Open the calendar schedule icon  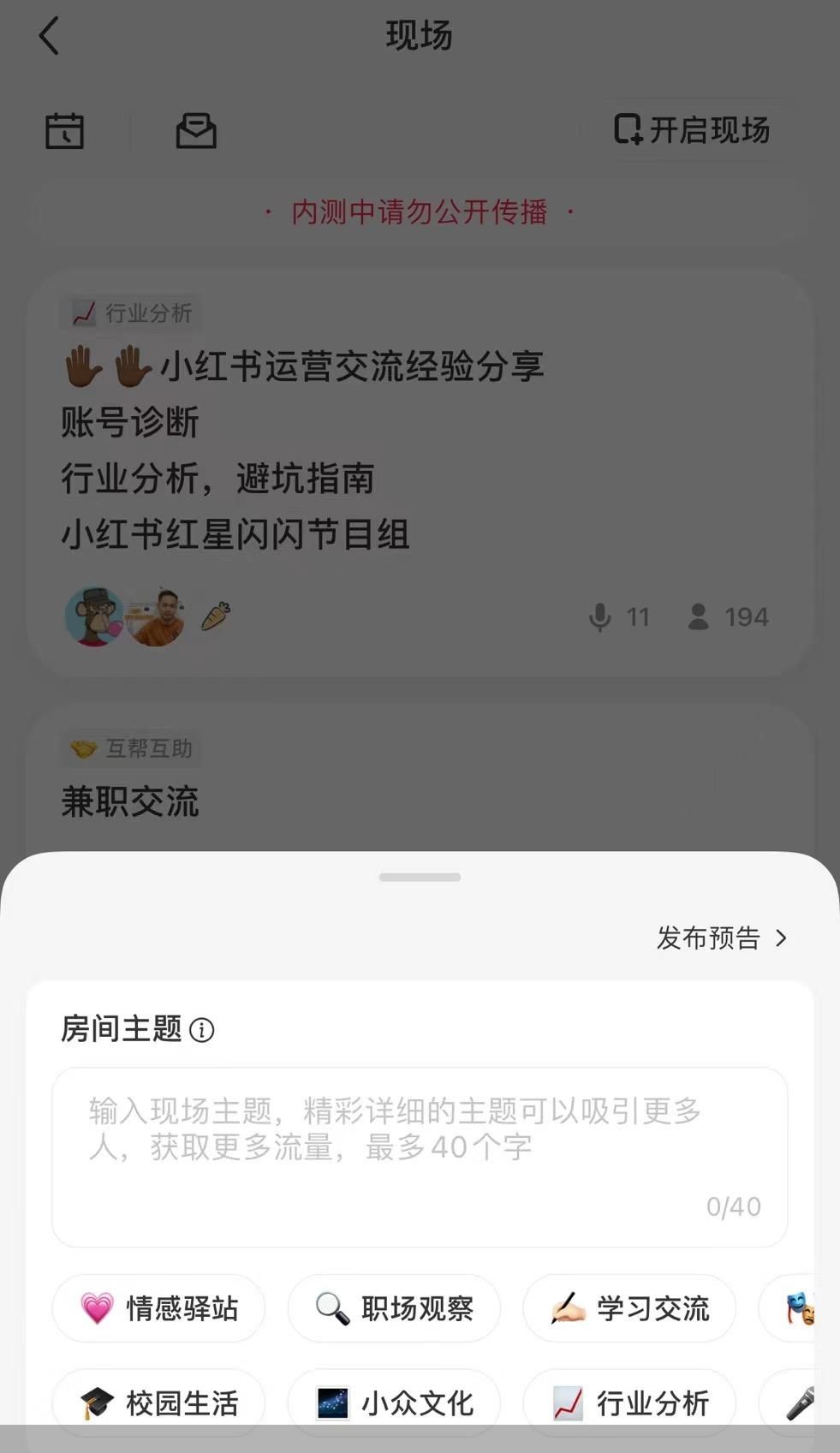(64, 131)
